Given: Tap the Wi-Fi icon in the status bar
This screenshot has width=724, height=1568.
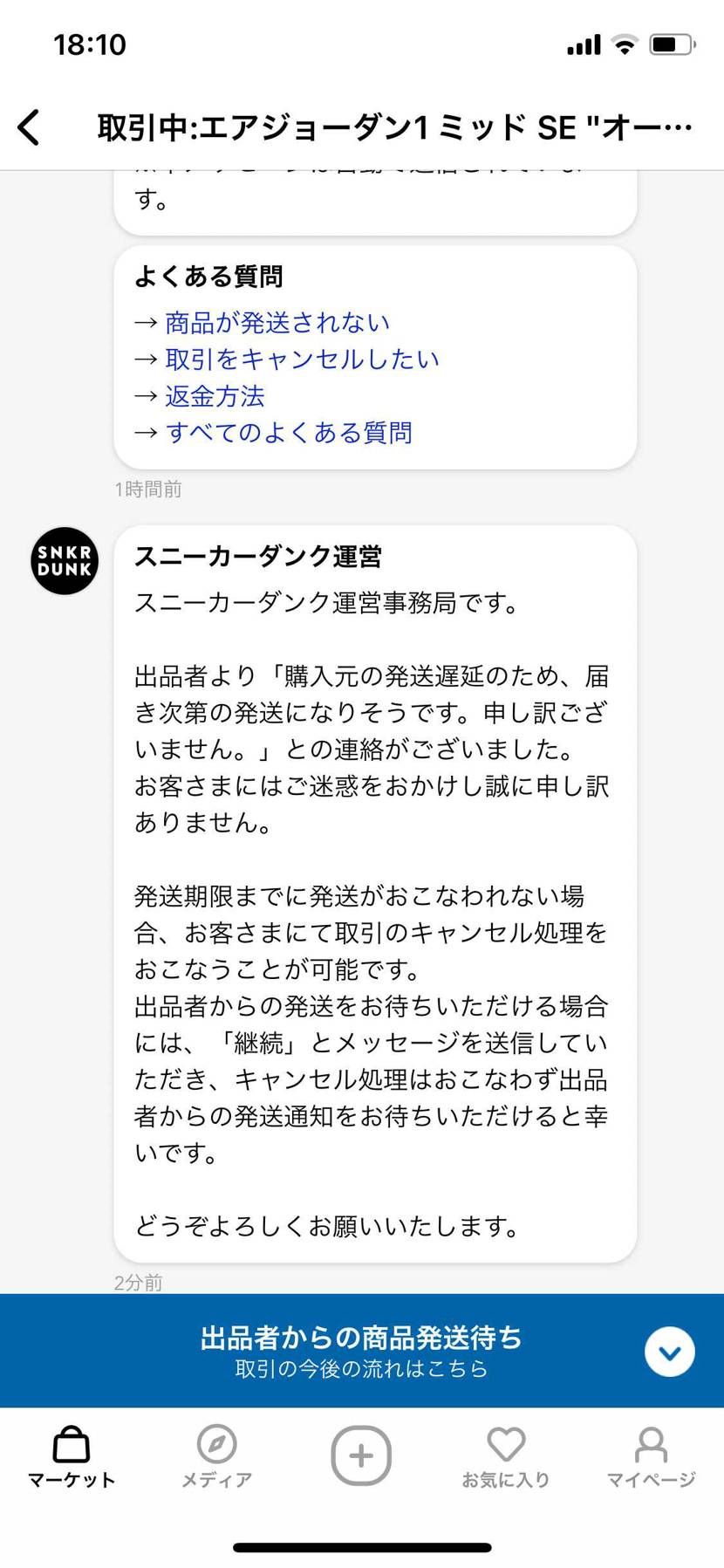Looking at the screenshot, I should (x=625, y=42).
